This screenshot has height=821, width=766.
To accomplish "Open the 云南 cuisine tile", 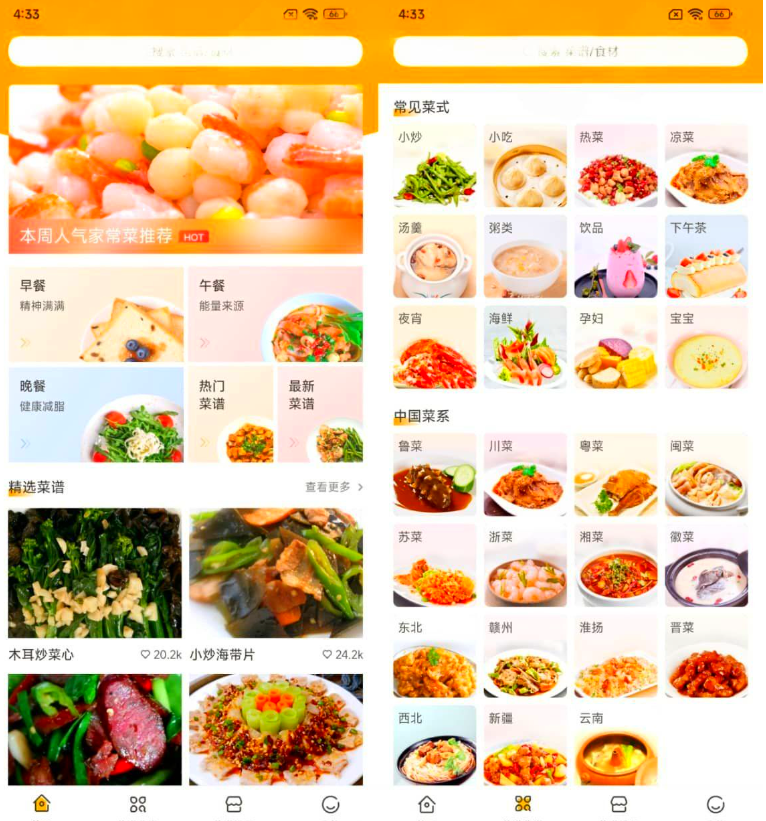I will coord(616,746).
